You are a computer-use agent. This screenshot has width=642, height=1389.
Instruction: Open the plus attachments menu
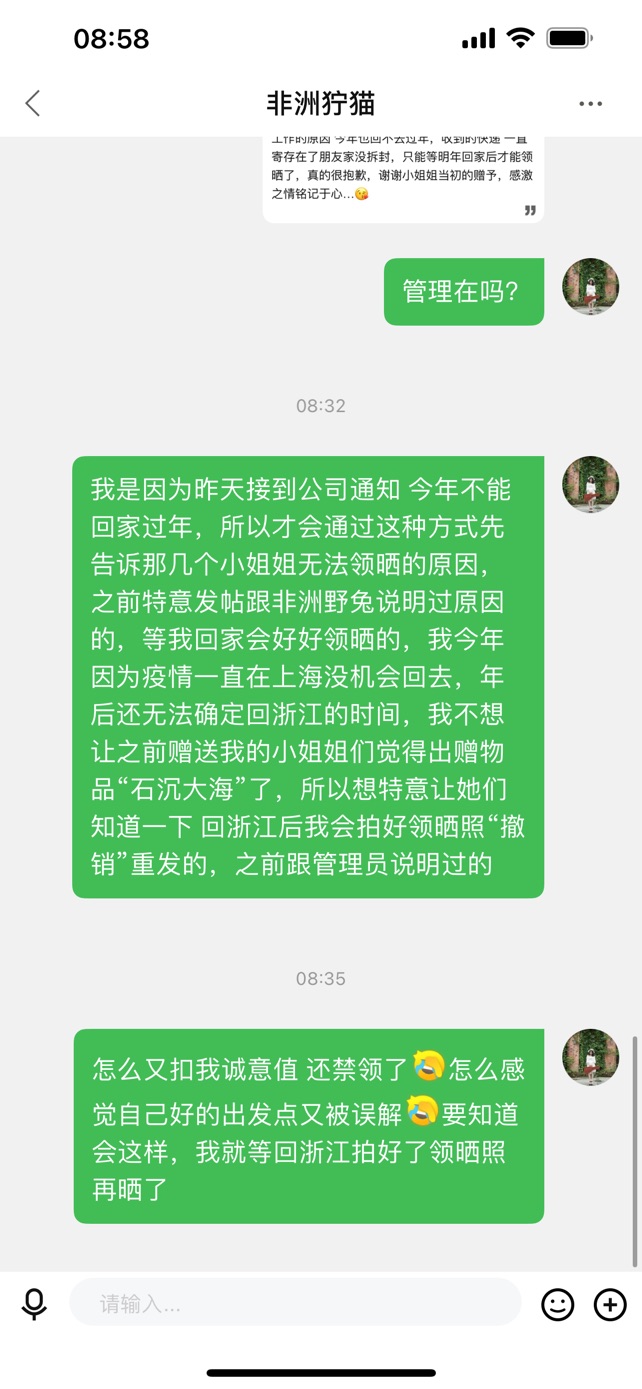coord(610,1304)
